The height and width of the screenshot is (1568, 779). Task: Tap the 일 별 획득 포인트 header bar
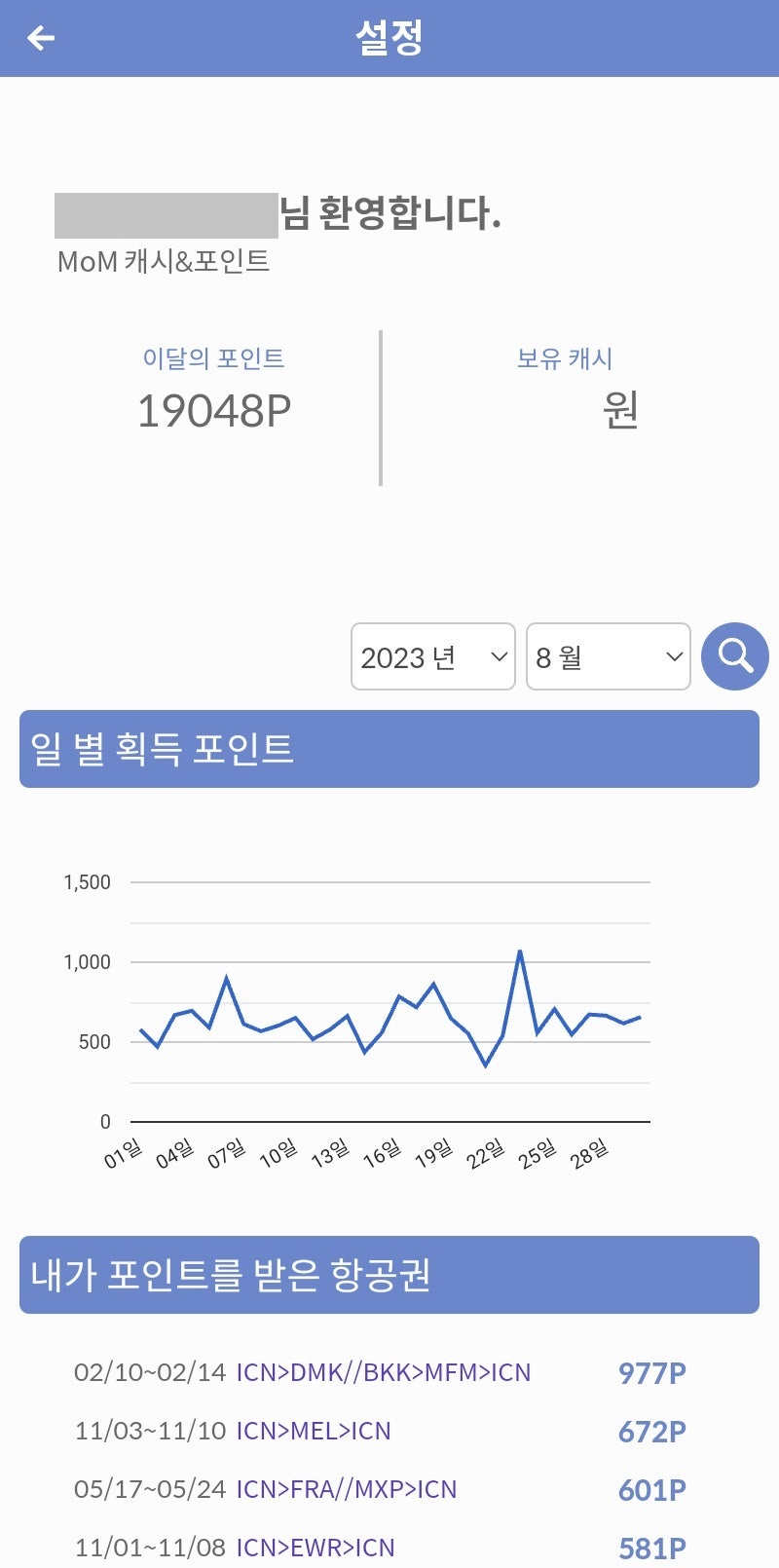tap(388, 750)
